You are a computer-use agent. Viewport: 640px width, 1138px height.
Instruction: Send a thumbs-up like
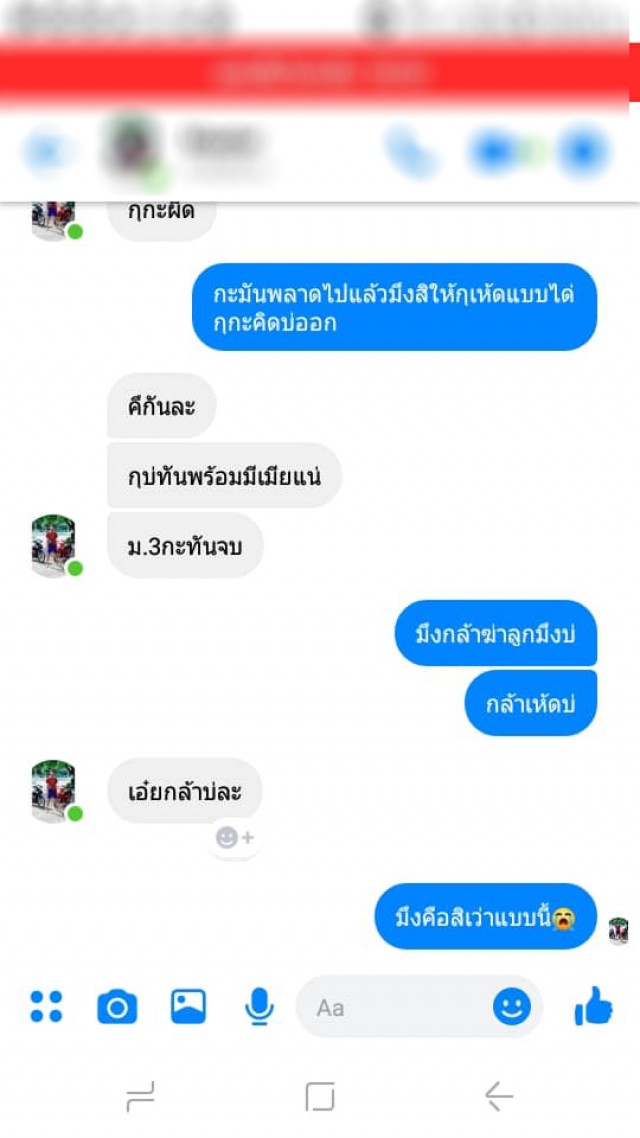pos(594,1006)
